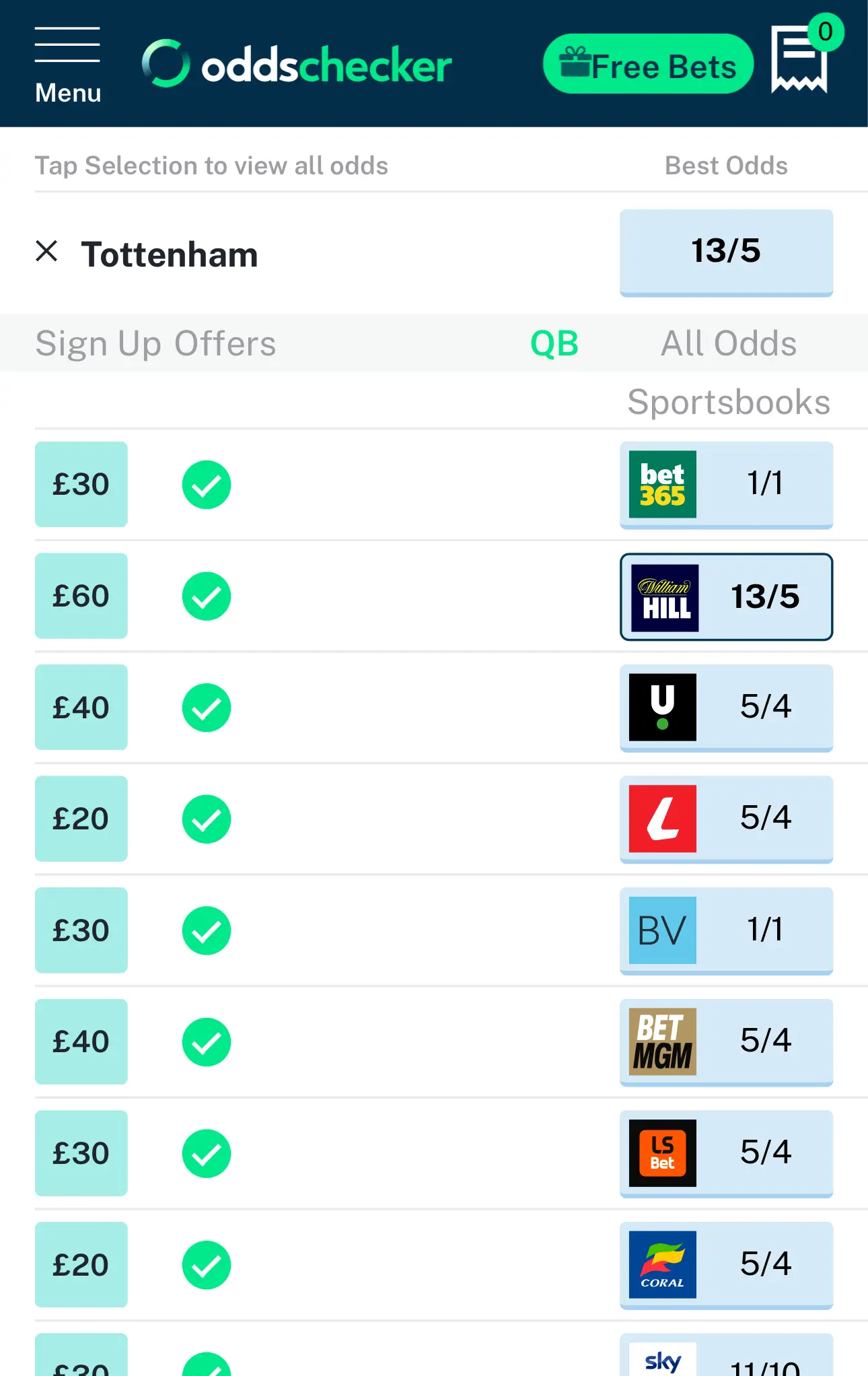Open the £60 William Hill sign-up offer

coord(81,596)
